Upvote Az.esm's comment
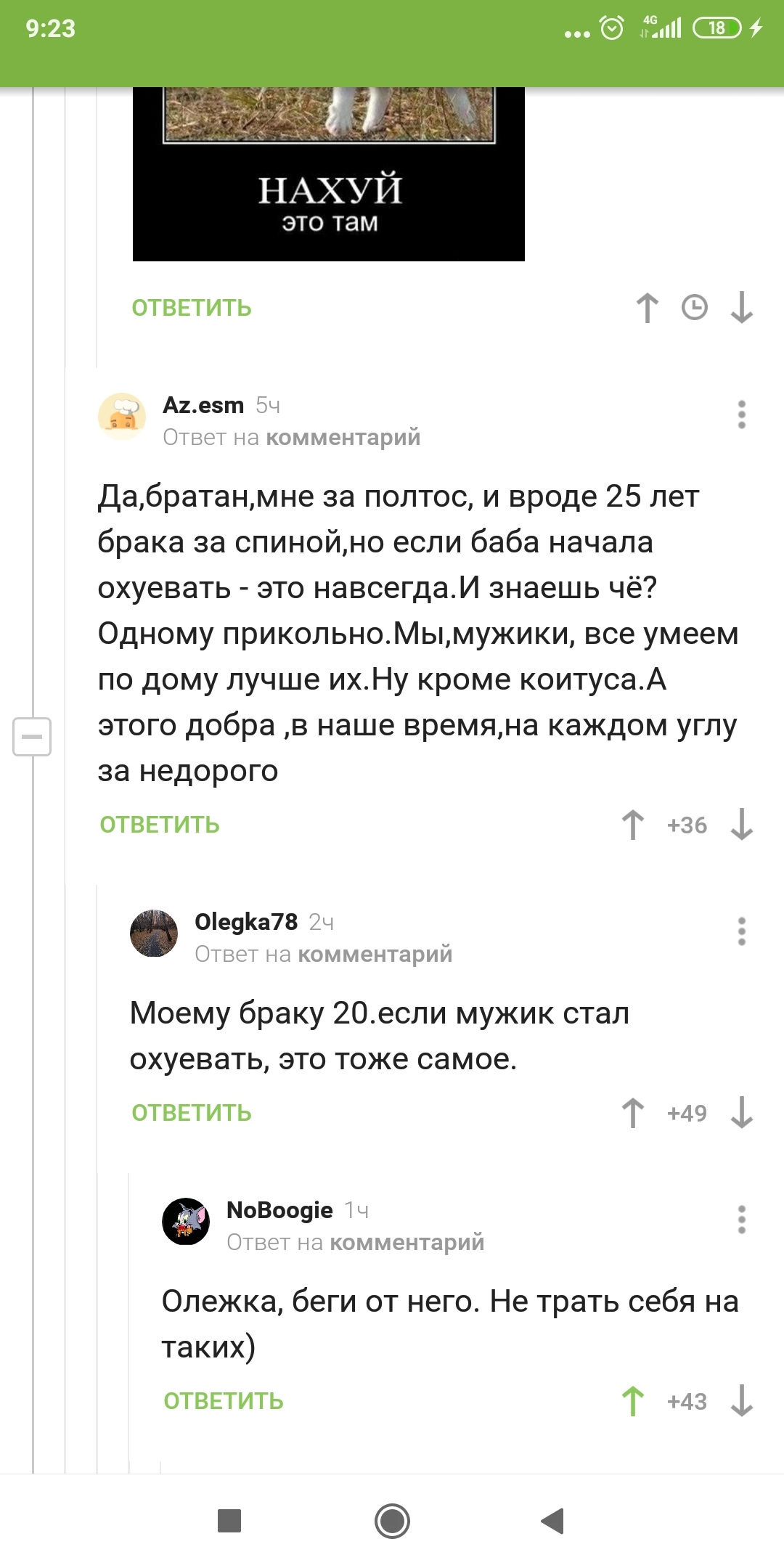The width and height of the screenshot is (784, 1568). point(633,825)
